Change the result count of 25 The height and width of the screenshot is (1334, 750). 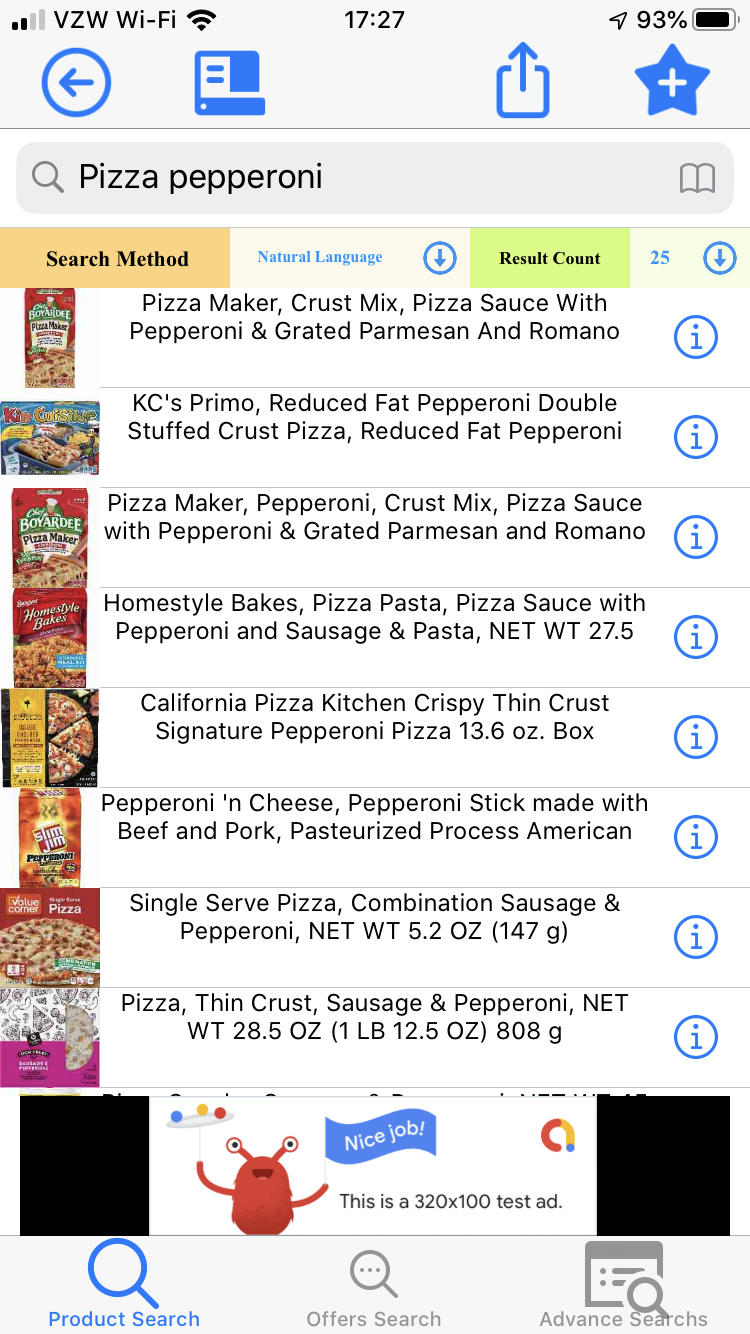coord(719,258)
